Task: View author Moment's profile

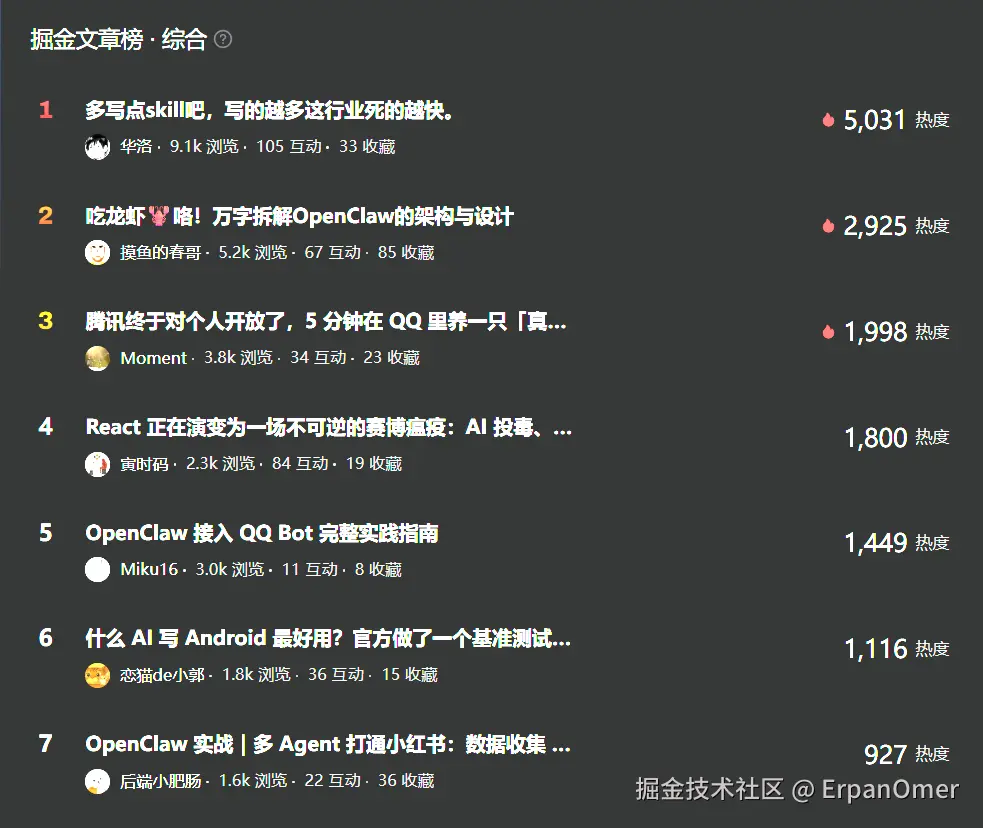Action: pyautogui.click(x=153, y=358)
